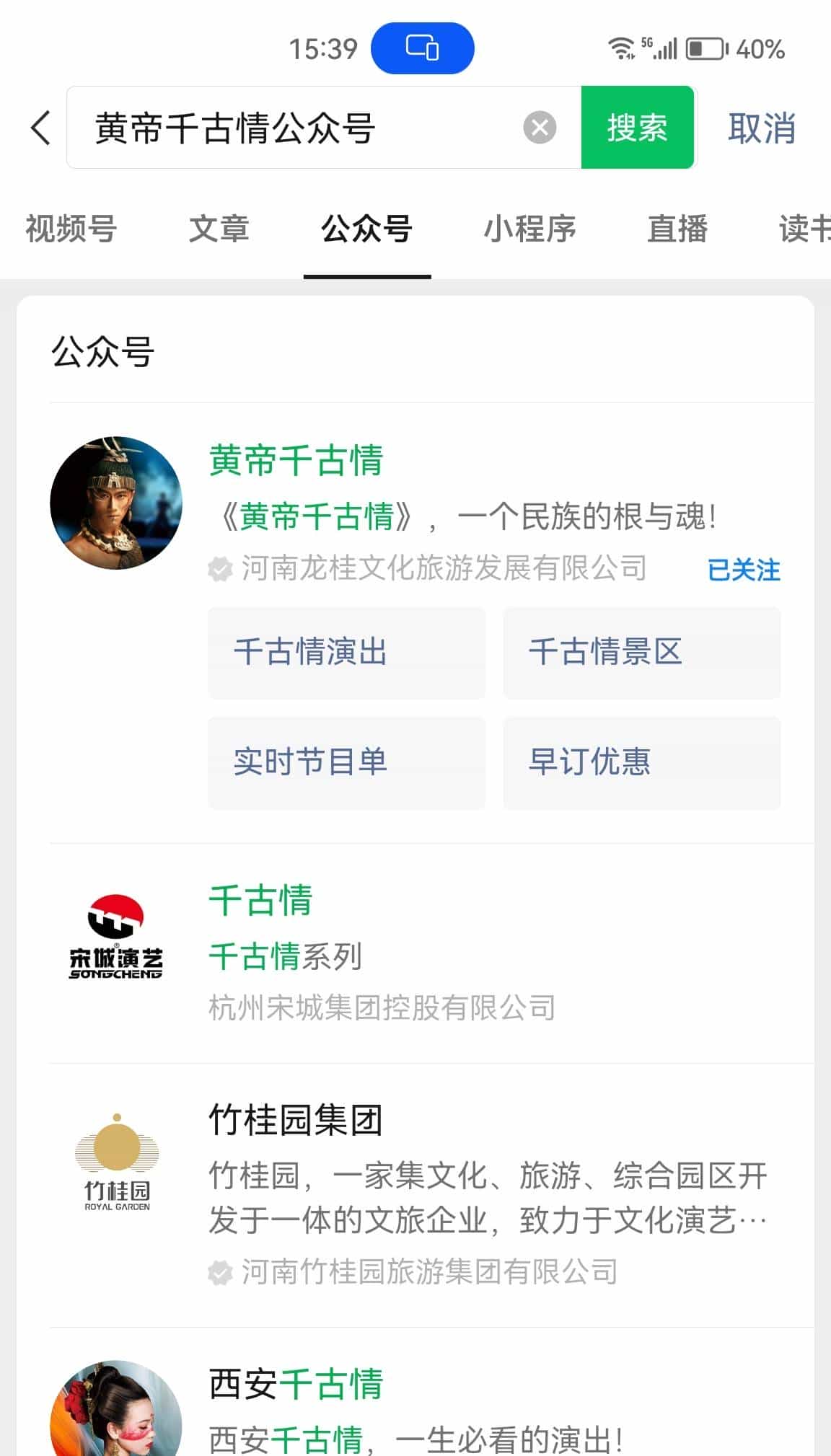831x1456 pixels.
Task: Switch to the 文章 tab
Action: tap(219, 229)
